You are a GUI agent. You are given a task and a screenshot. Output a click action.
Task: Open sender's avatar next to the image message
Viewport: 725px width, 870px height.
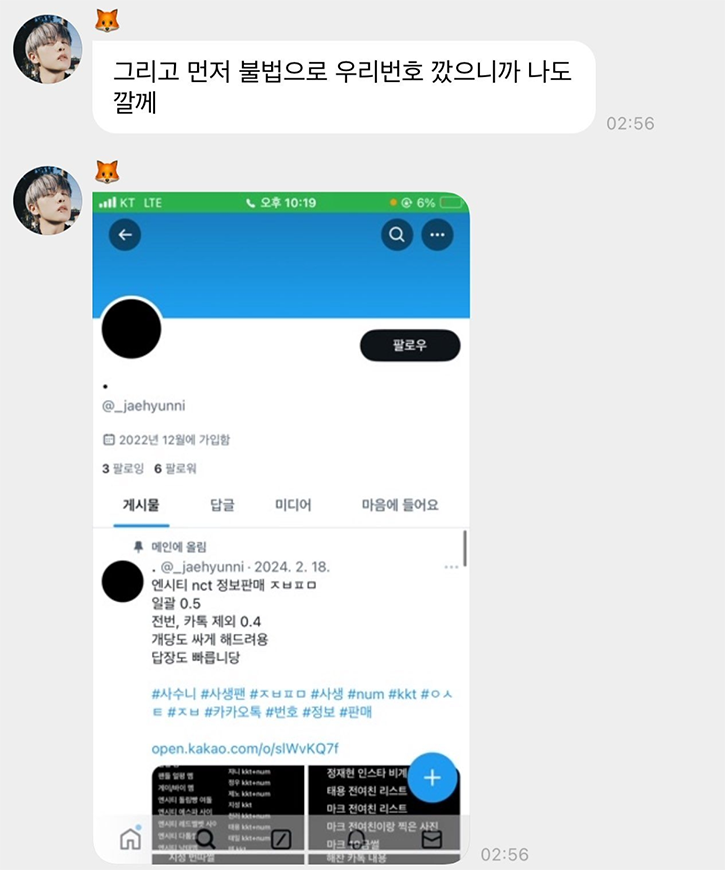tap(47, 201)
